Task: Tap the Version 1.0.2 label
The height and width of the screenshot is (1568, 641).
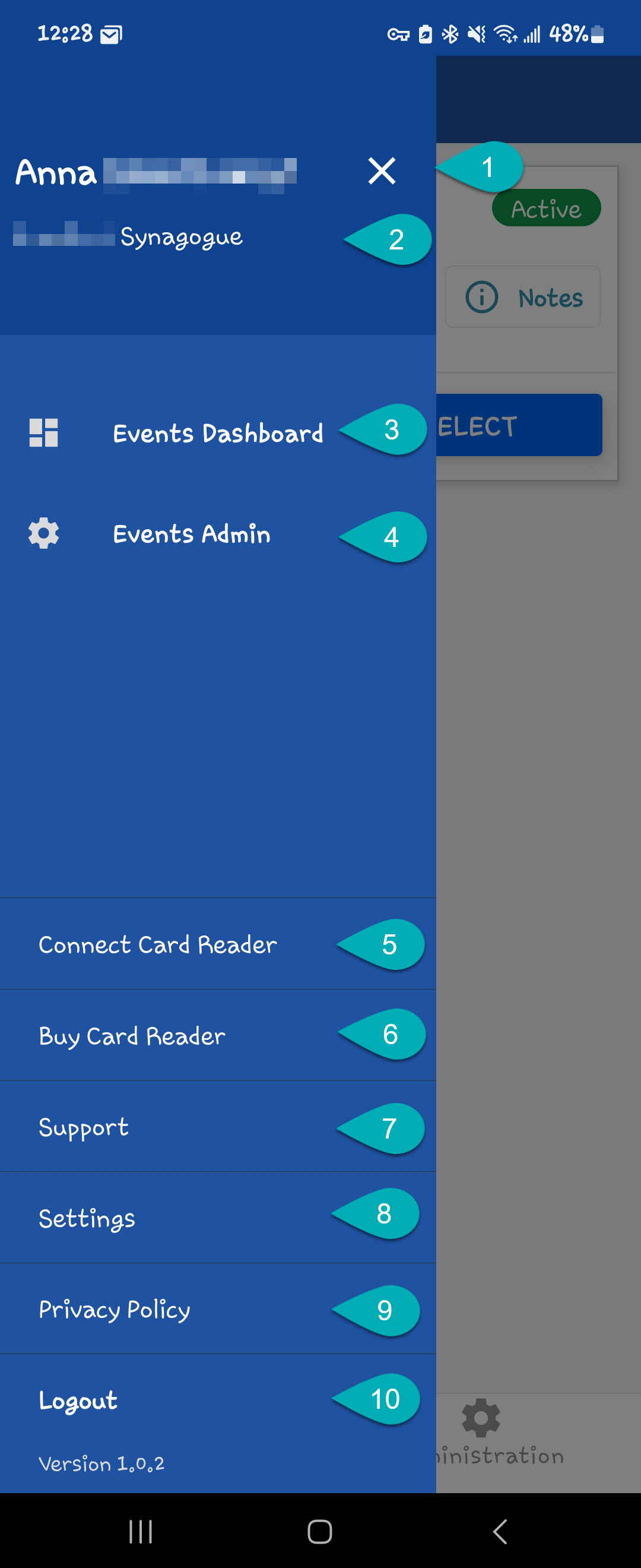Action: coord(102,1465)
